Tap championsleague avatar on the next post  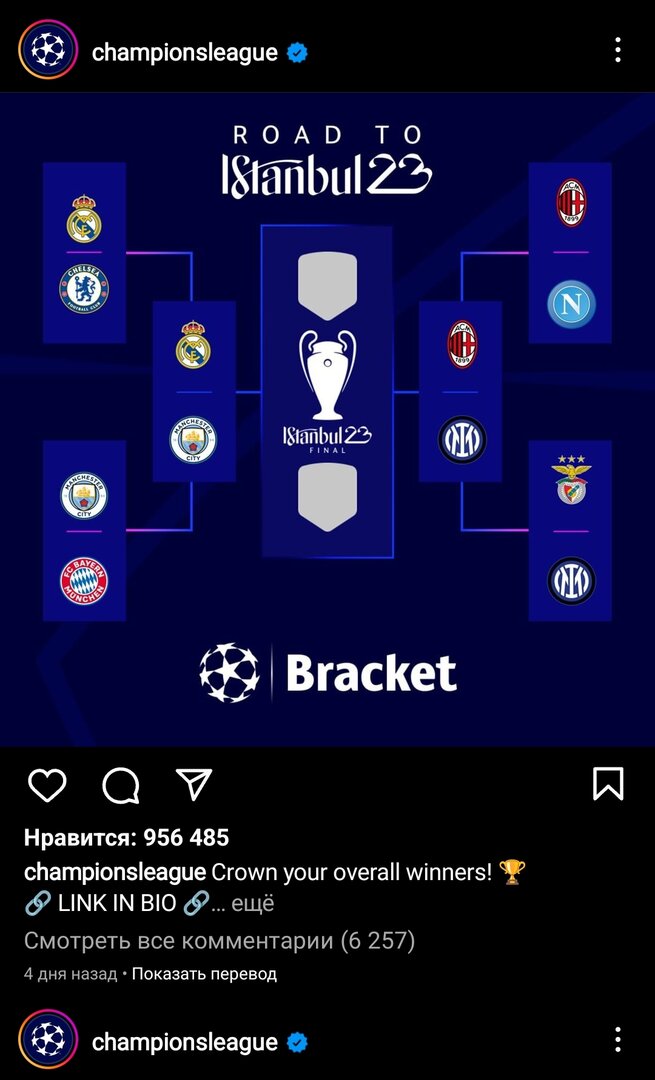[47, 1041]
